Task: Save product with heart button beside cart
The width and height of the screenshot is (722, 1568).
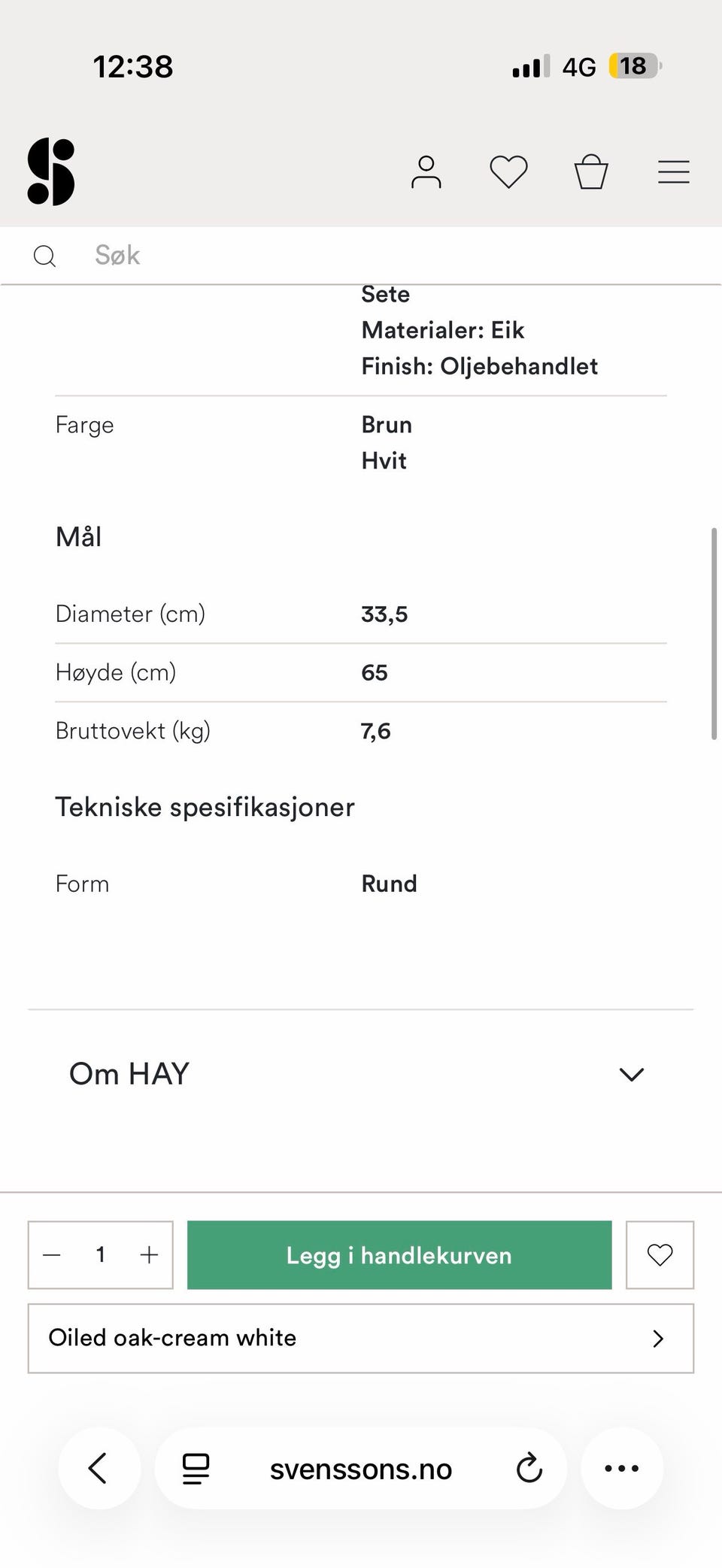Action: coord(660,1255)
